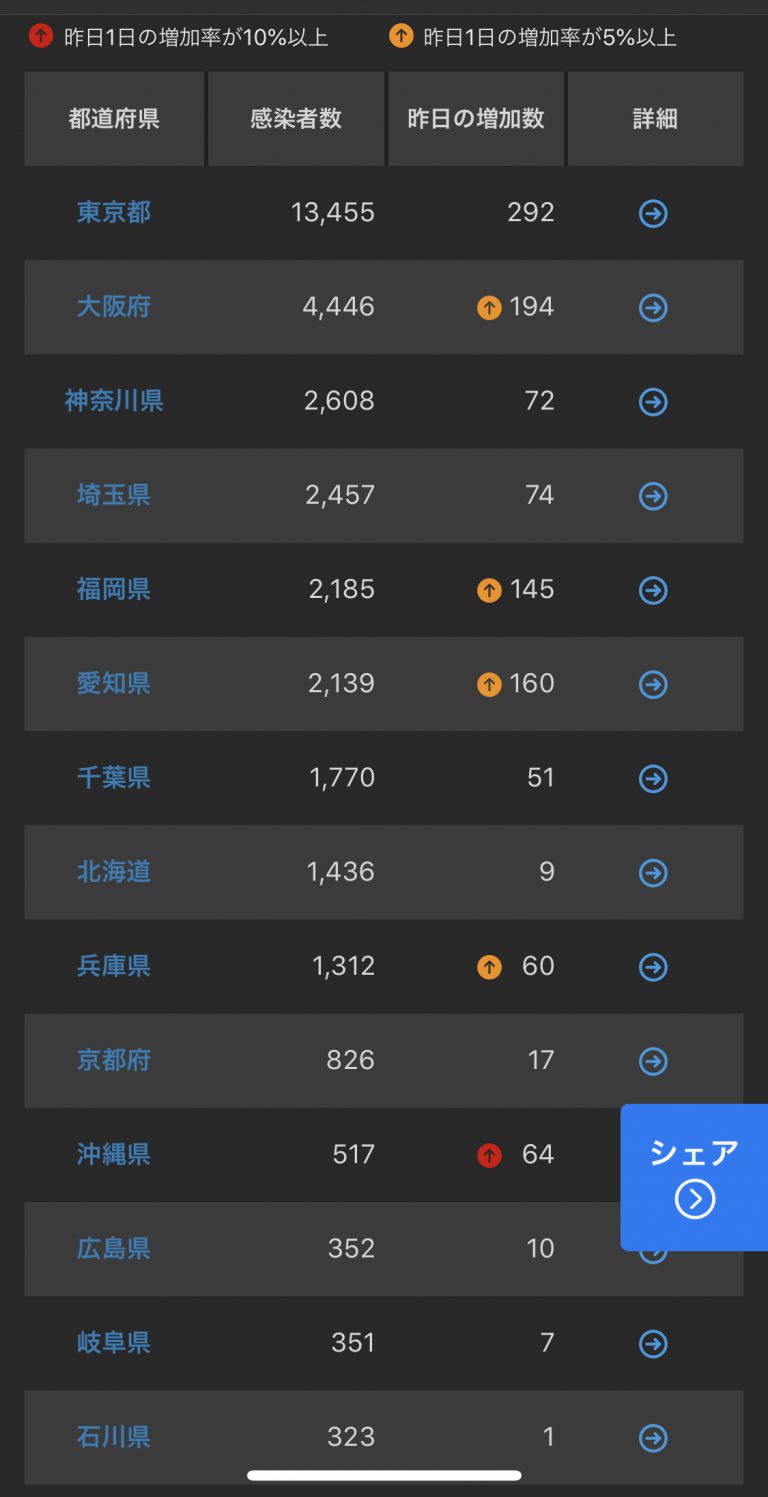Tap the 千葉県 prefecture link
The height and width of the screenshot is (1497, 768).
114,777
